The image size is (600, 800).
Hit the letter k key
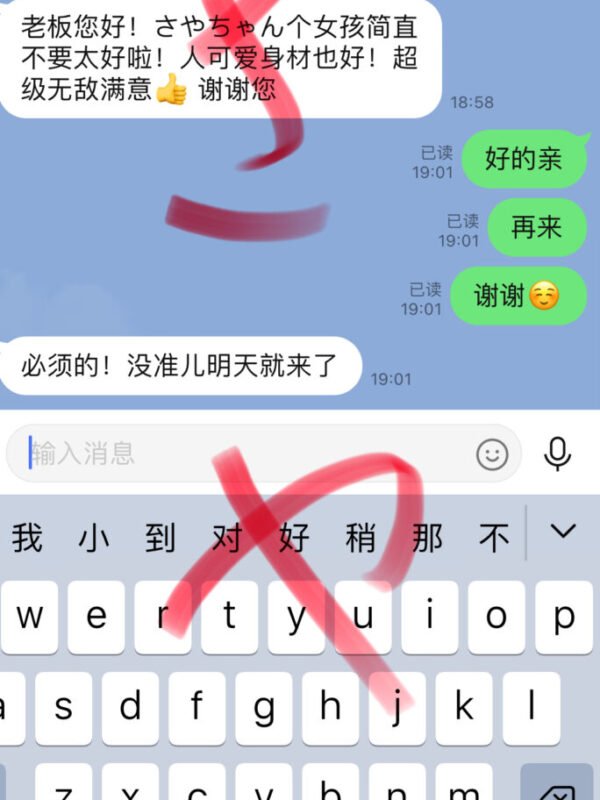click(x=464, y=707)
